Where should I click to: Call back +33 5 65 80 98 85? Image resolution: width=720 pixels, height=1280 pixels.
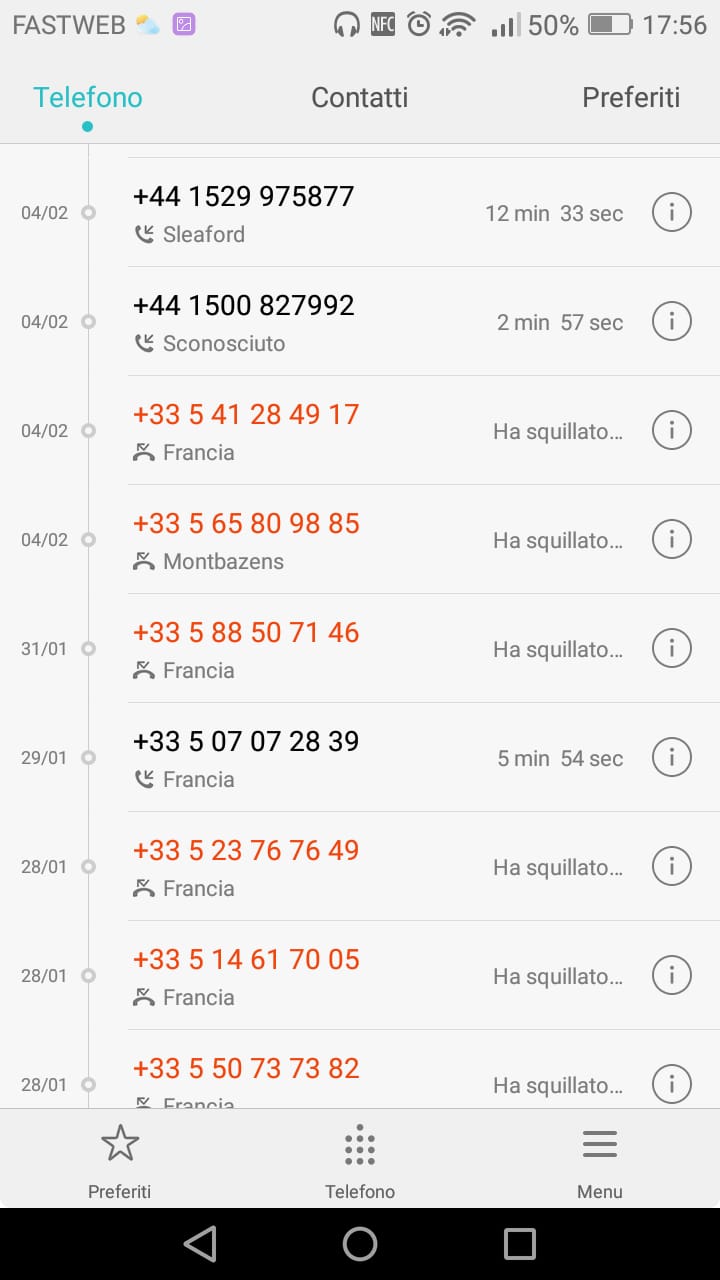tap(300, 540)
